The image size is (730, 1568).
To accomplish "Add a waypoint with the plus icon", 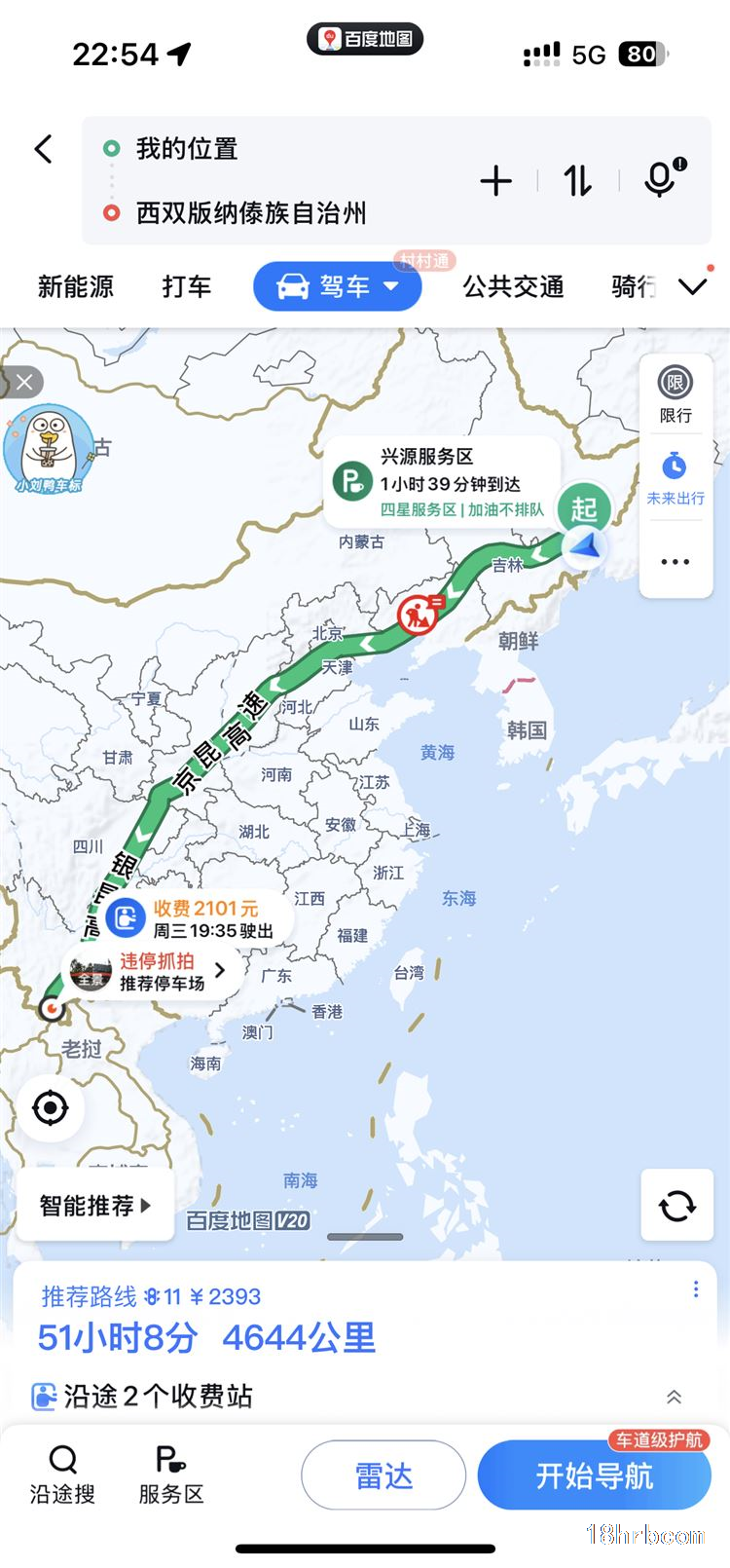I will click(495, 180).
